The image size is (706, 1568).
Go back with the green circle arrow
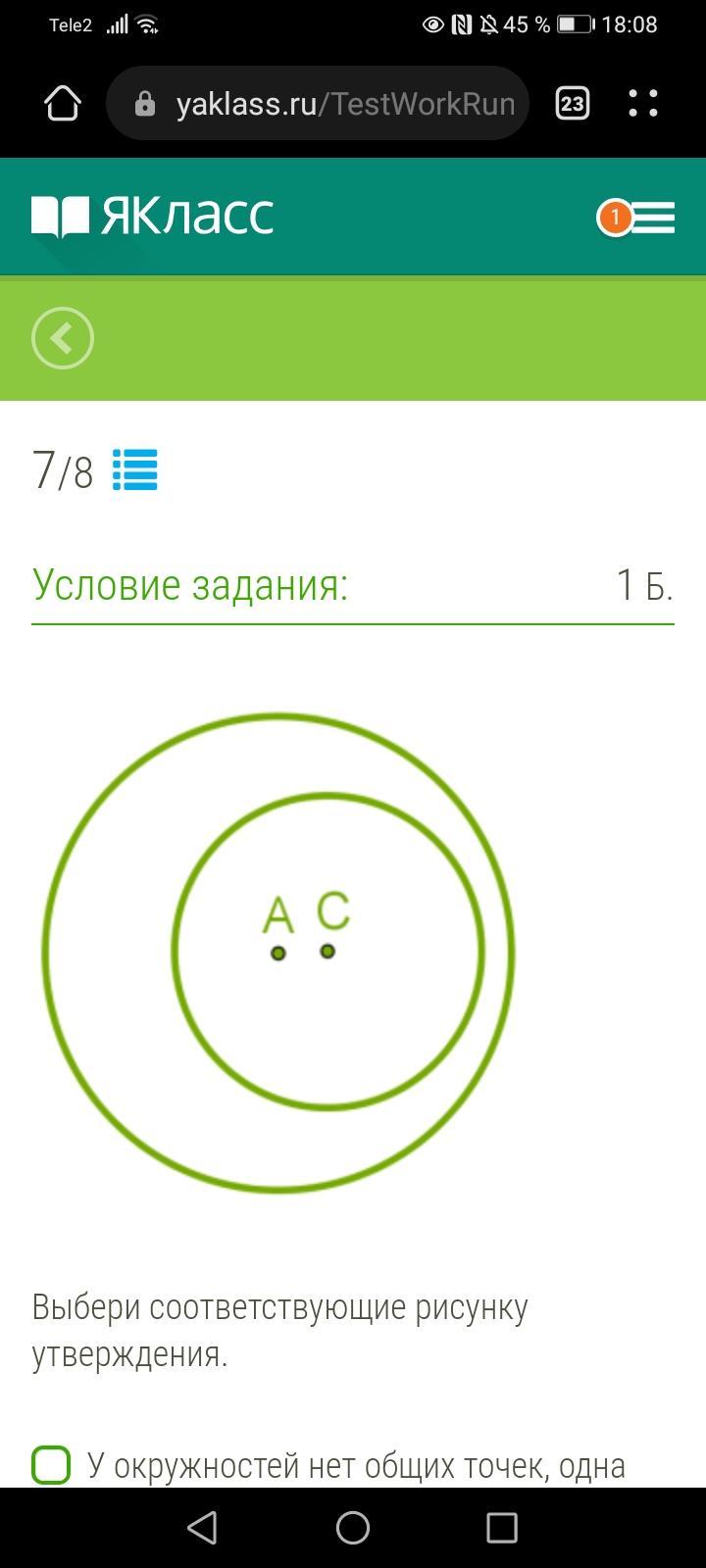[63, 338]
